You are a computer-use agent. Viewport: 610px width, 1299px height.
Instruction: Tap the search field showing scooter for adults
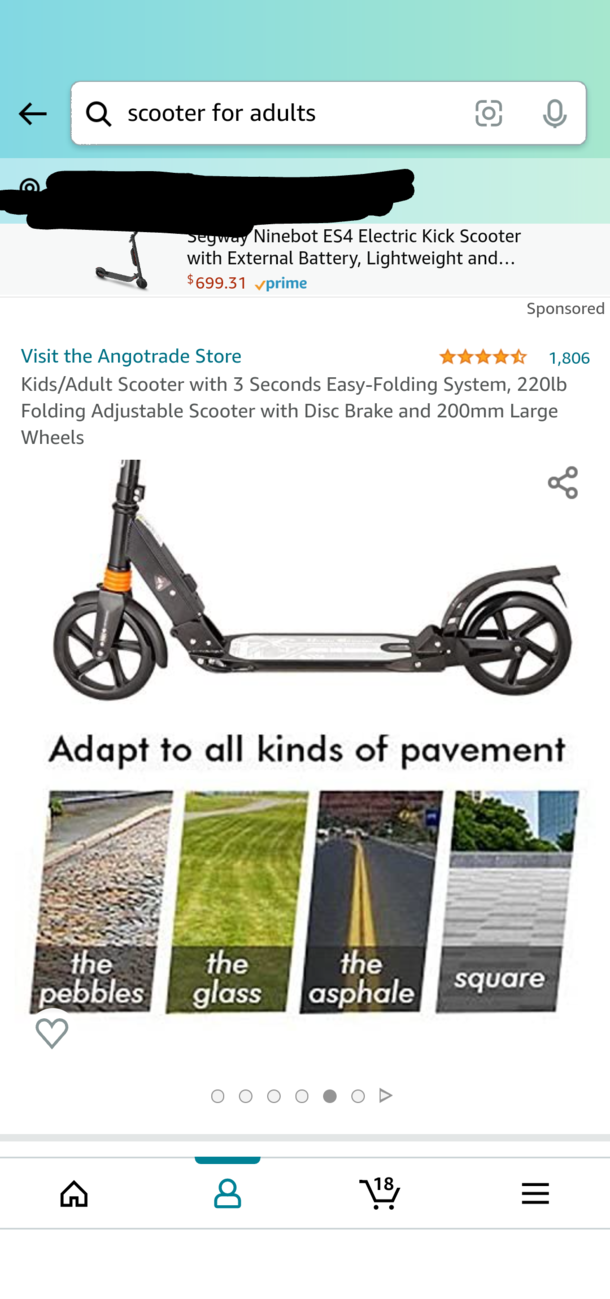tap(280, 114)
